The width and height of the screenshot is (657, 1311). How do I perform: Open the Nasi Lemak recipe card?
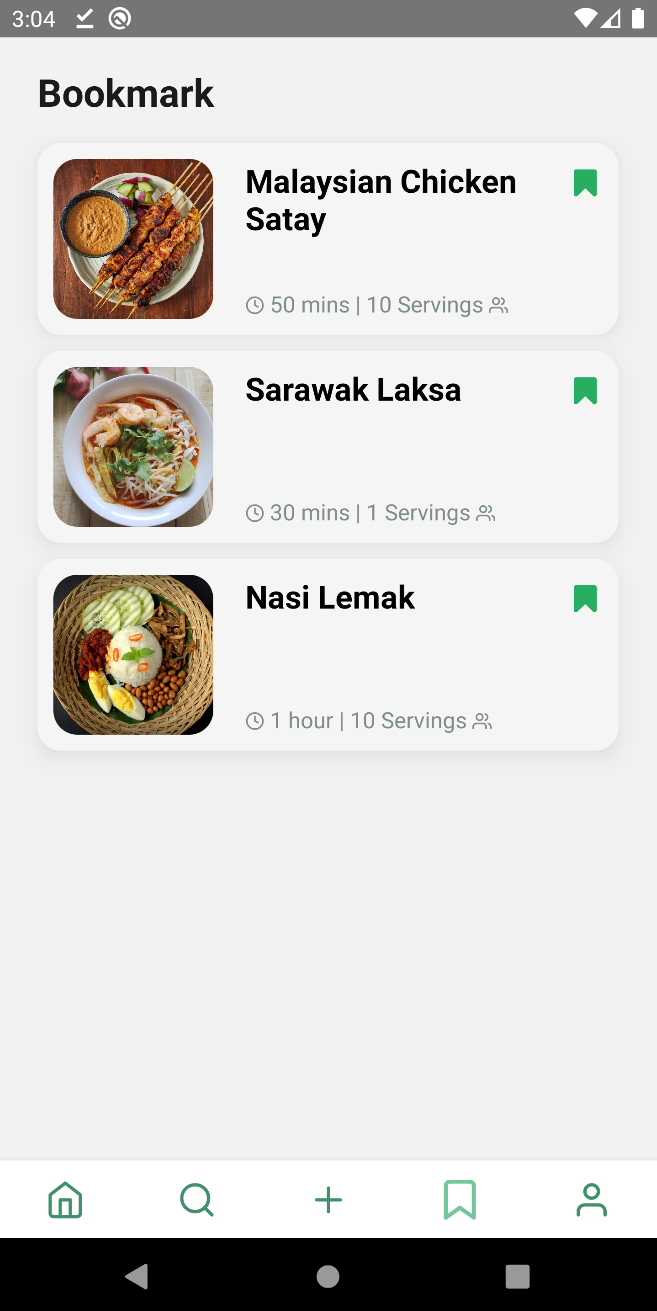pos(380,655)
